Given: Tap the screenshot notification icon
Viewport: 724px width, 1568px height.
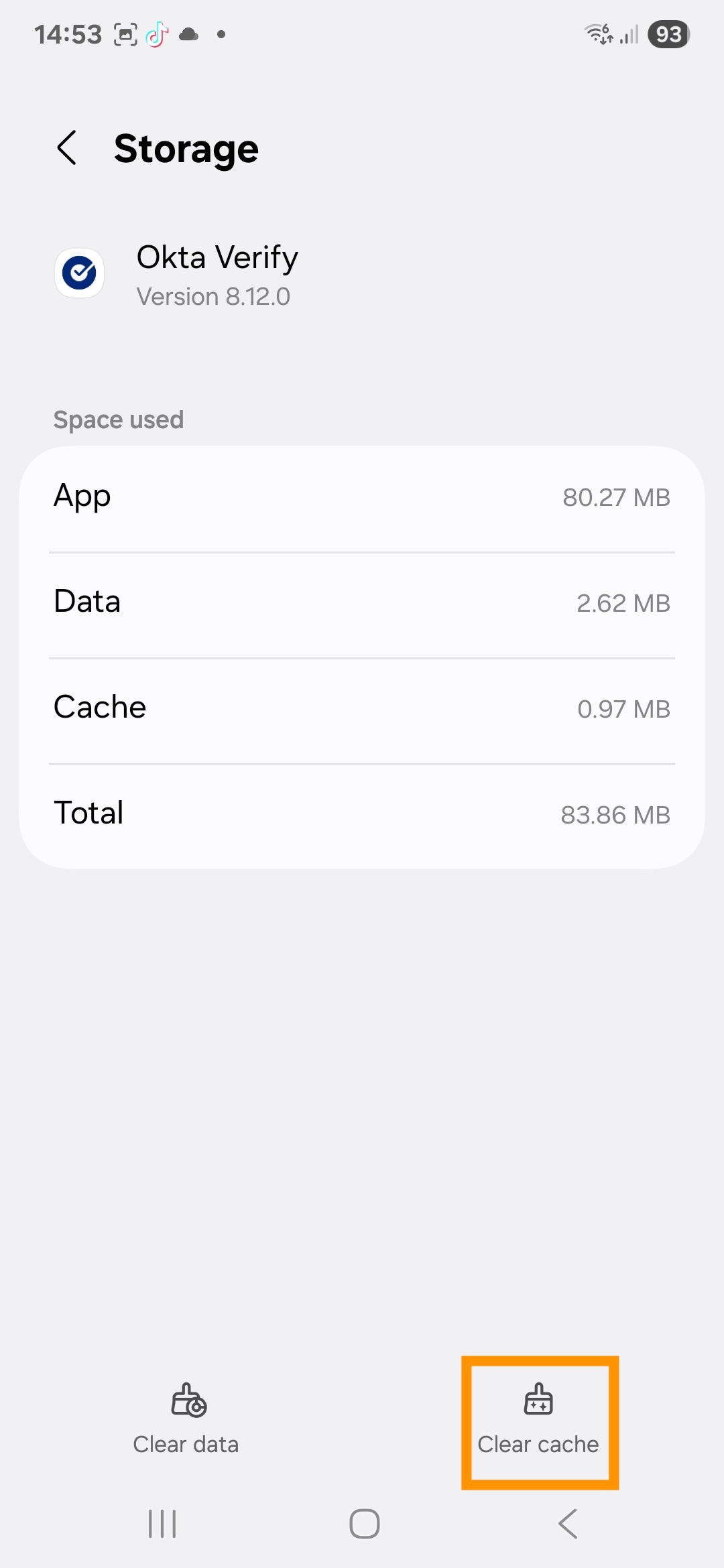Looking at the screenshot, I should [124, 34].
